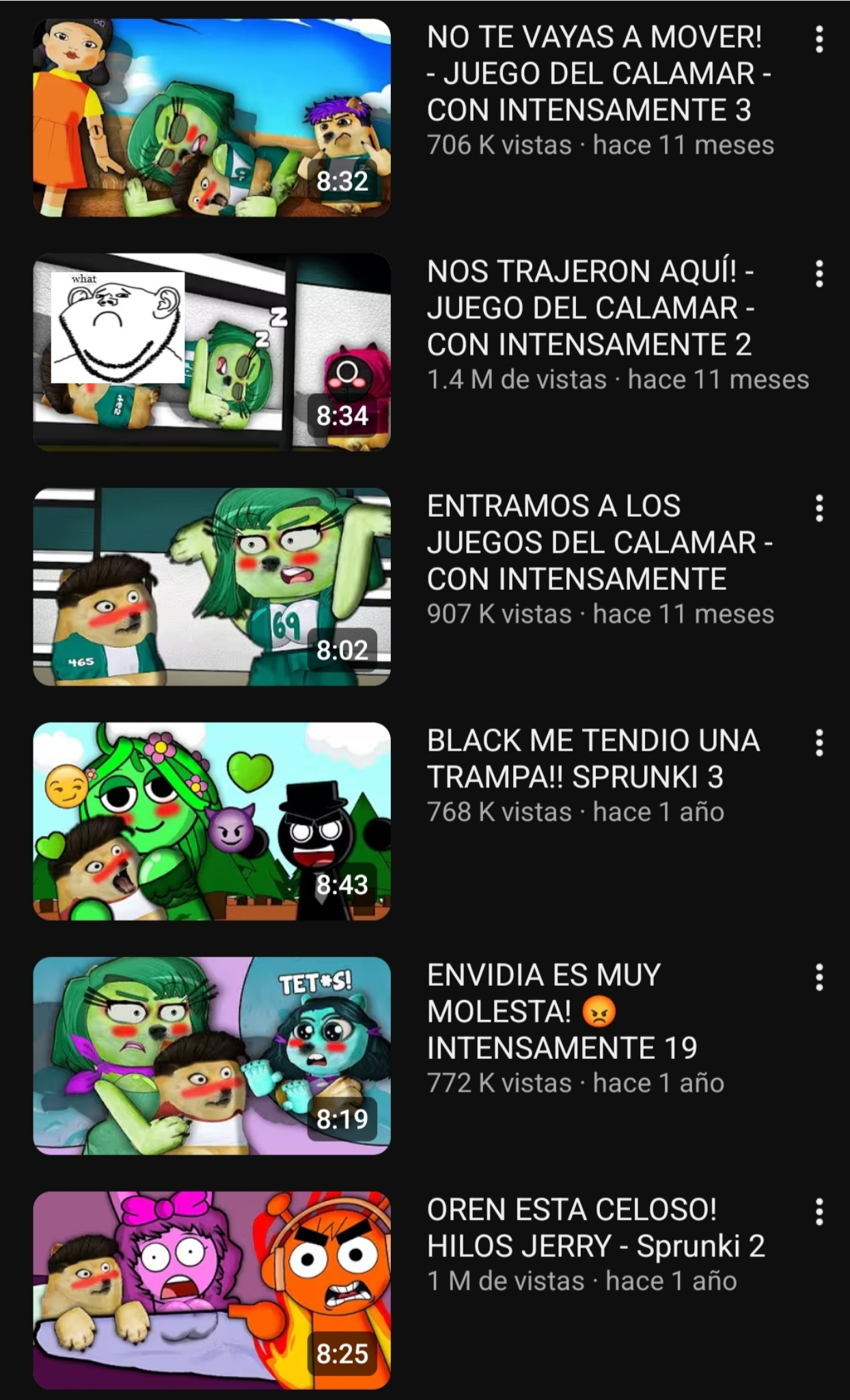Tap three-dot menu next to SPRUNKI 3 video
The height and width of the screenshot is (1400, 850).
[819, 743]
